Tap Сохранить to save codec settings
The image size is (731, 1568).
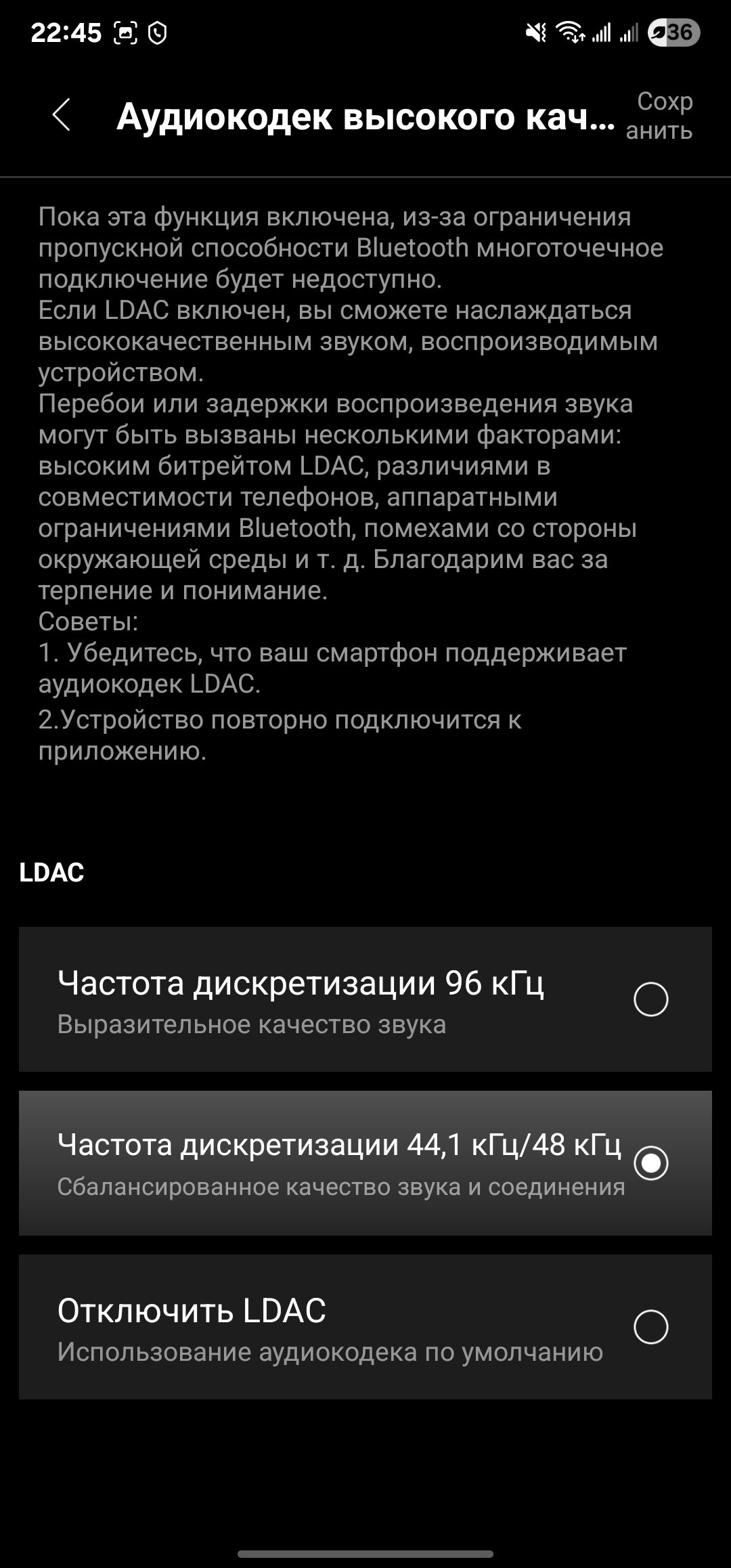coord(659,116)
